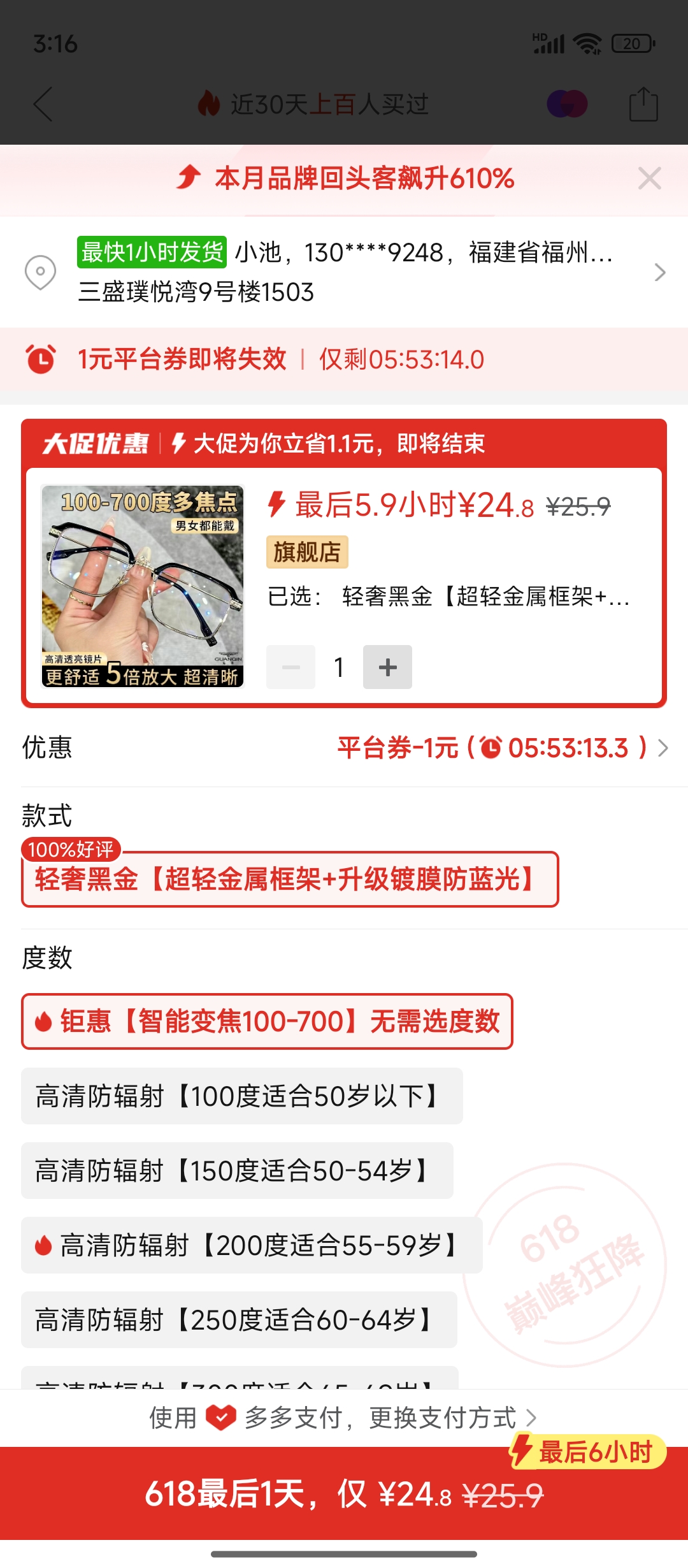
Task: Go back using the top-left arrow
Action: (x=43, y=104)
